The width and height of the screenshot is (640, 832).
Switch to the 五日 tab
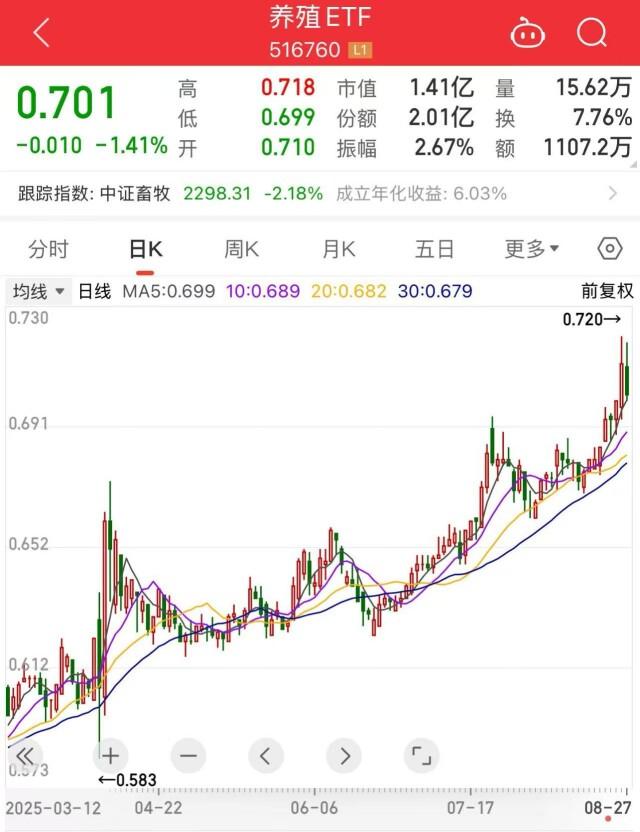[x=435, y=249]
